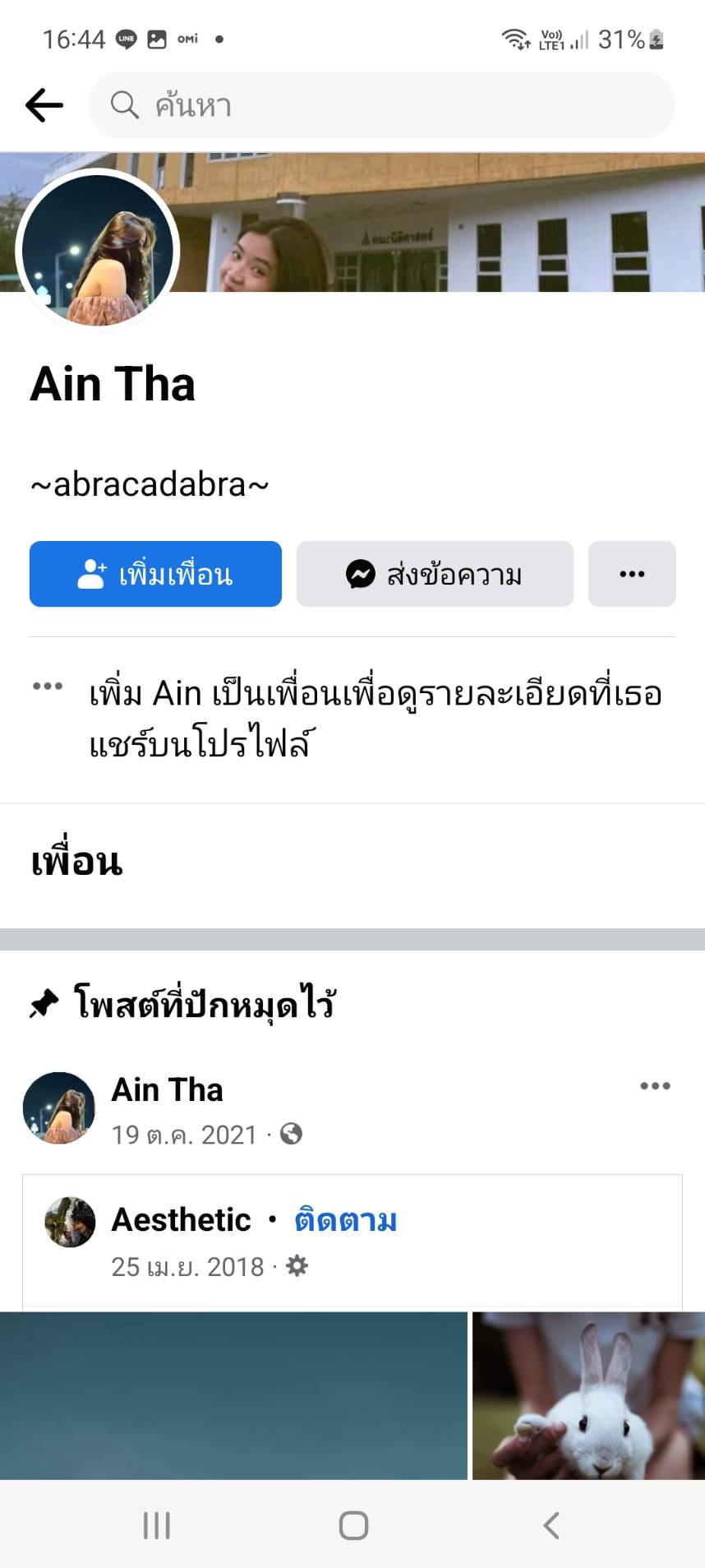
Task: Send a message via ส่งข้อความ button
Action: pos(435,574)
